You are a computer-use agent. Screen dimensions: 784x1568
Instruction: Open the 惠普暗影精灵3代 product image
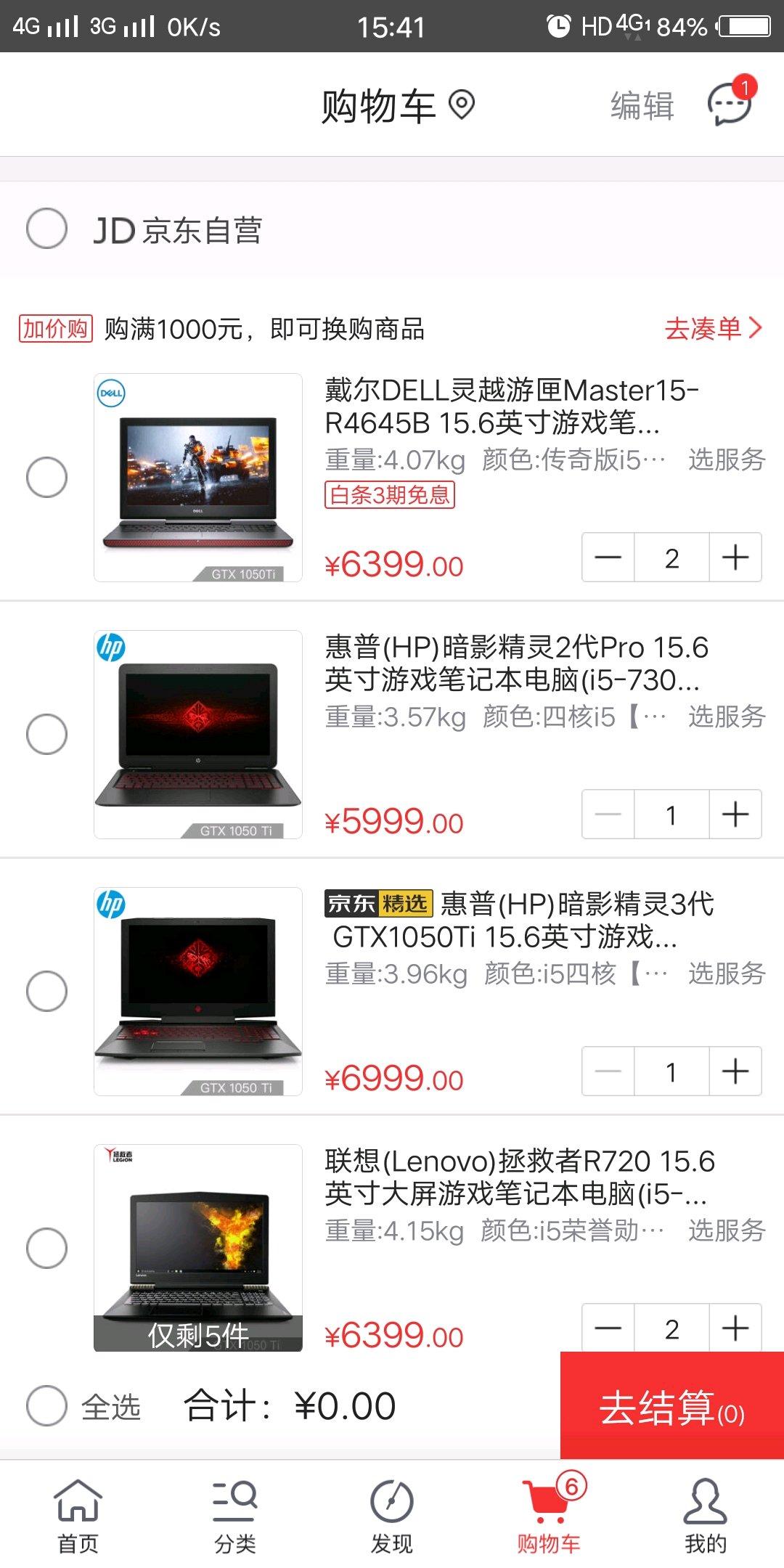click(x=198, y=991)
